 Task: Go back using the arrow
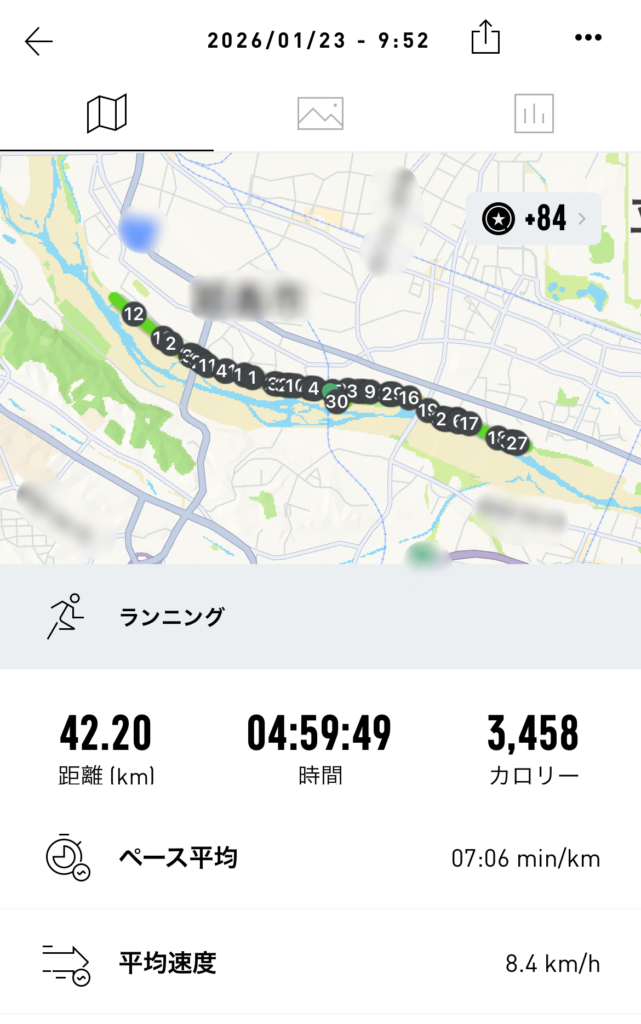click(39, 41)
